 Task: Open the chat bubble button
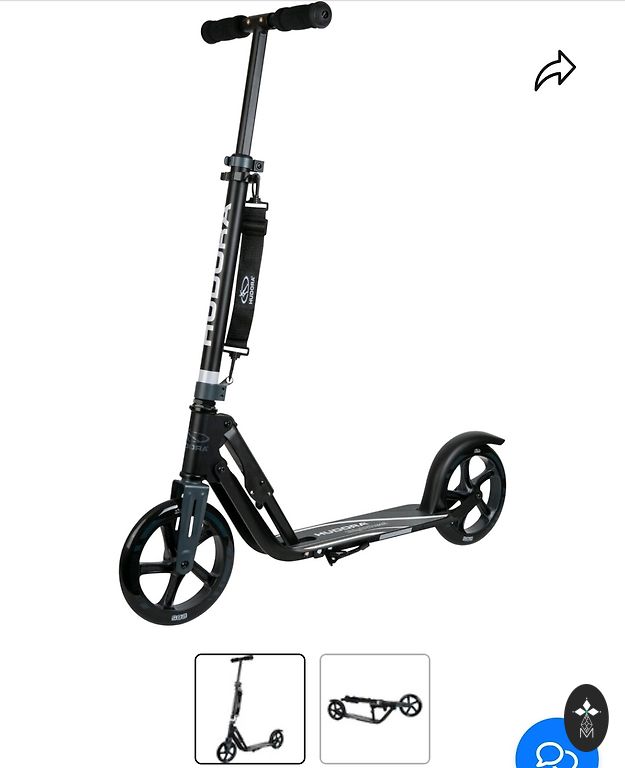pos(555,748)
